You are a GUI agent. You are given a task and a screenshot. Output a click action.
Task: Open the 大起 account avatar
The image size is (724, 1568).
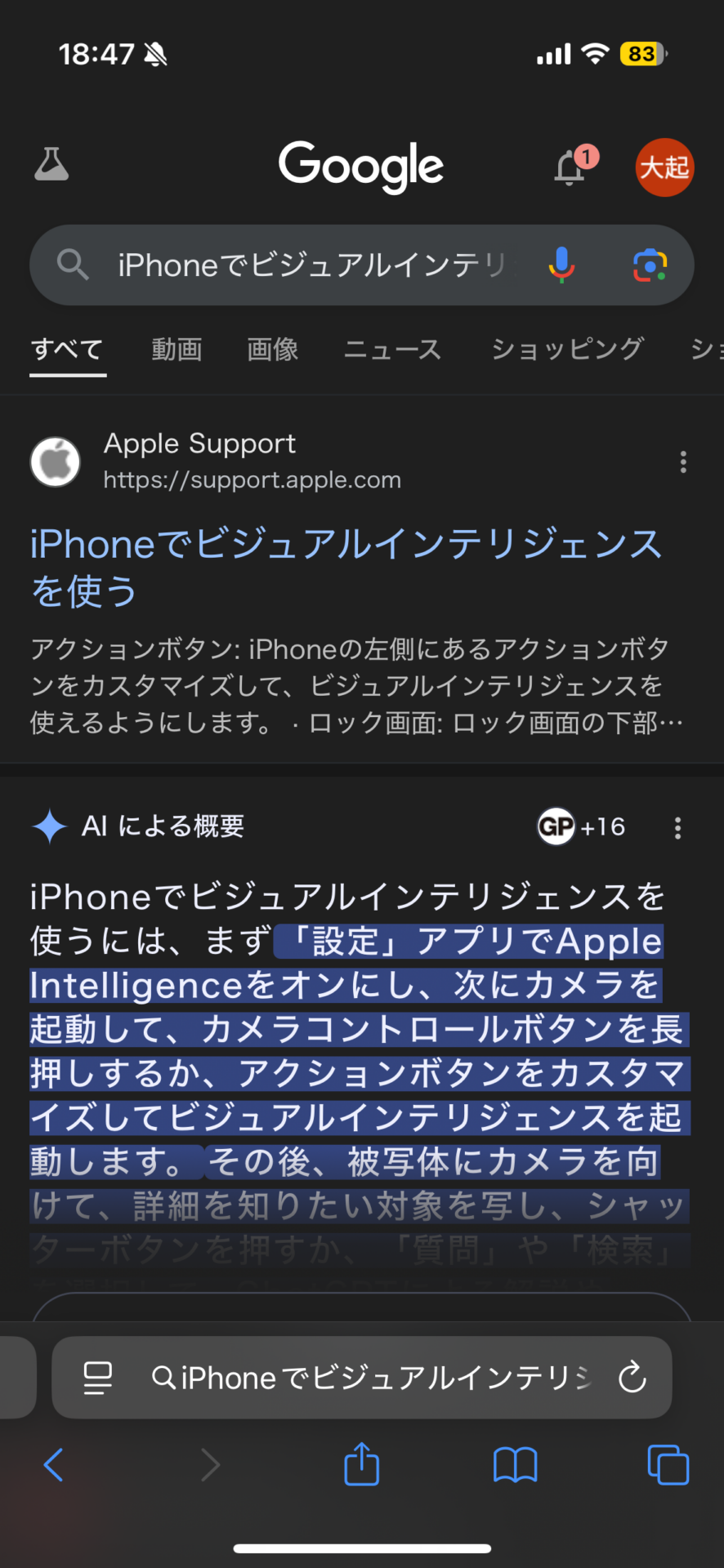(664, 167)
